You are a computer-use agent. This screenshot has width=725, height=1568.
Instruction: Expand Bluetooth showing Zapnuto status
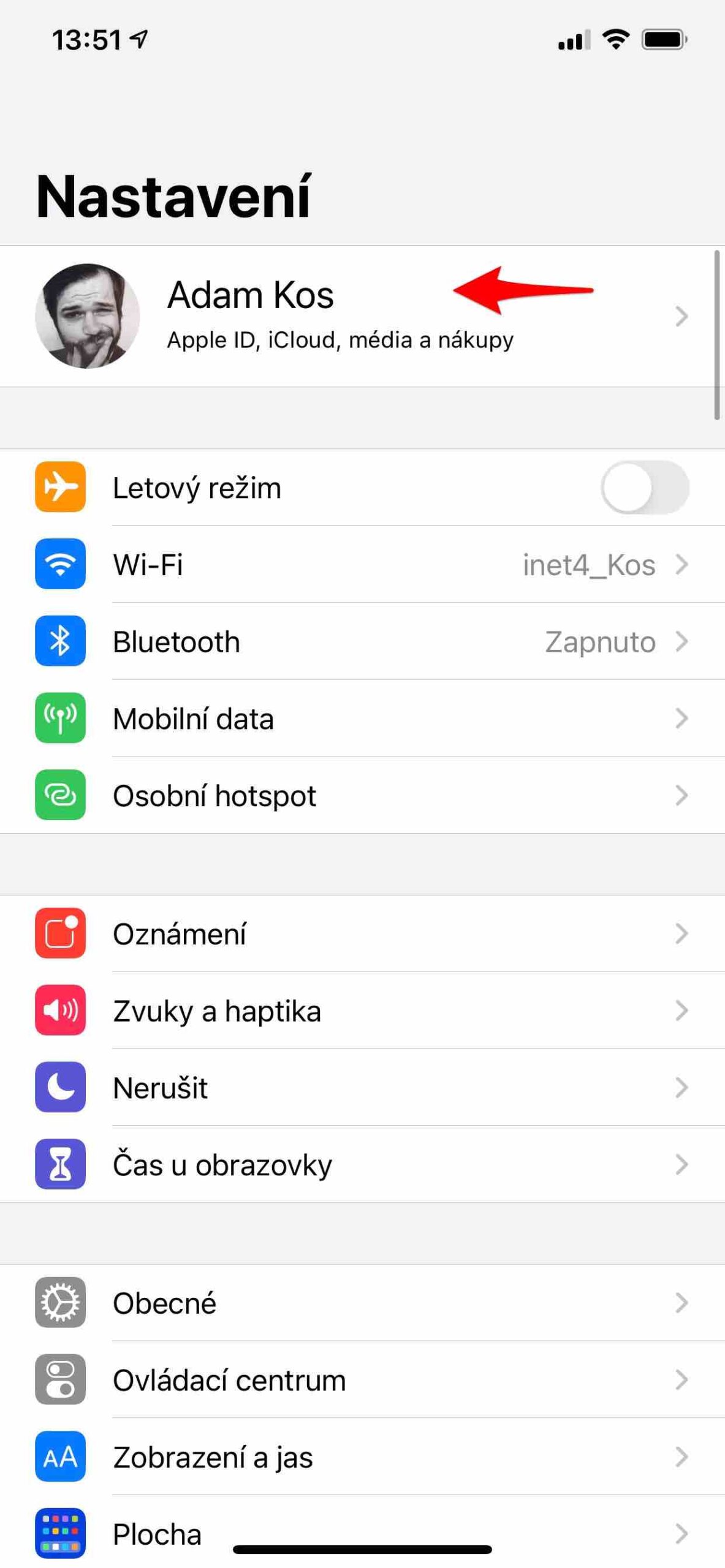click(682, 642)
